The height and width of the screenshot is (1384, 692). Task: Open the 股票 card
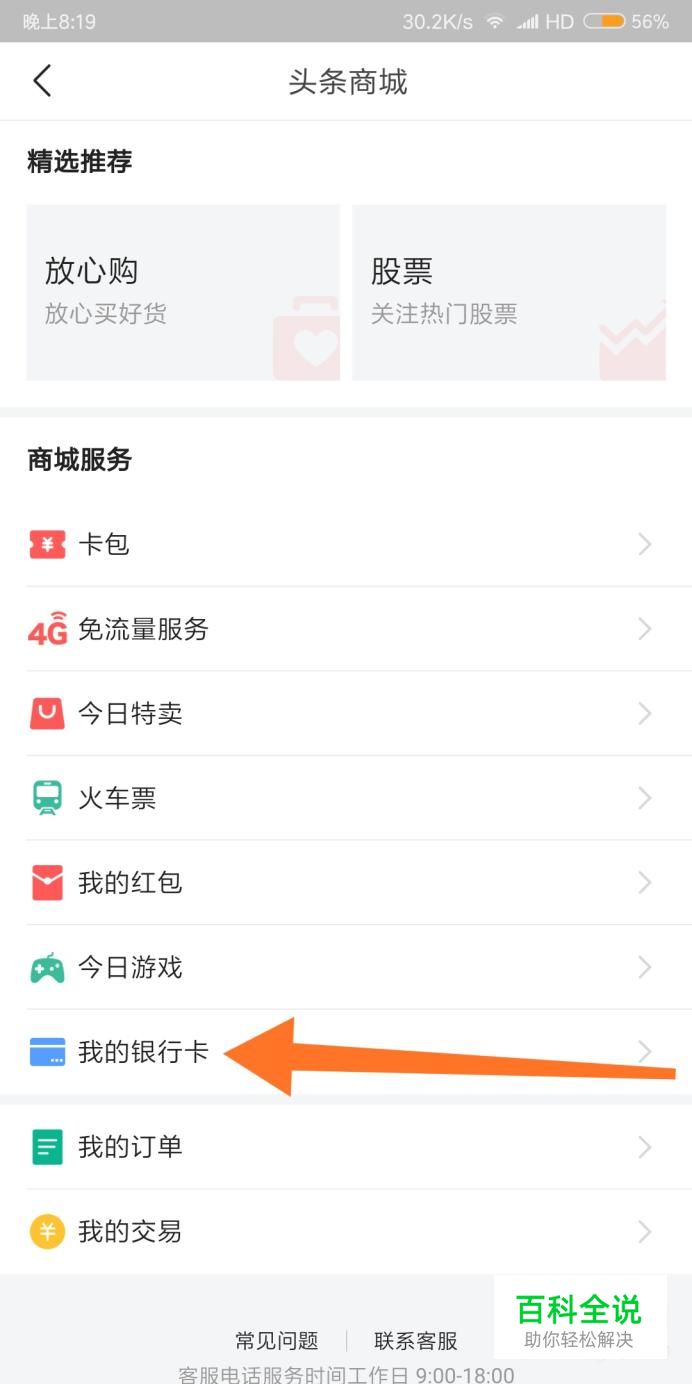(508, 292)
